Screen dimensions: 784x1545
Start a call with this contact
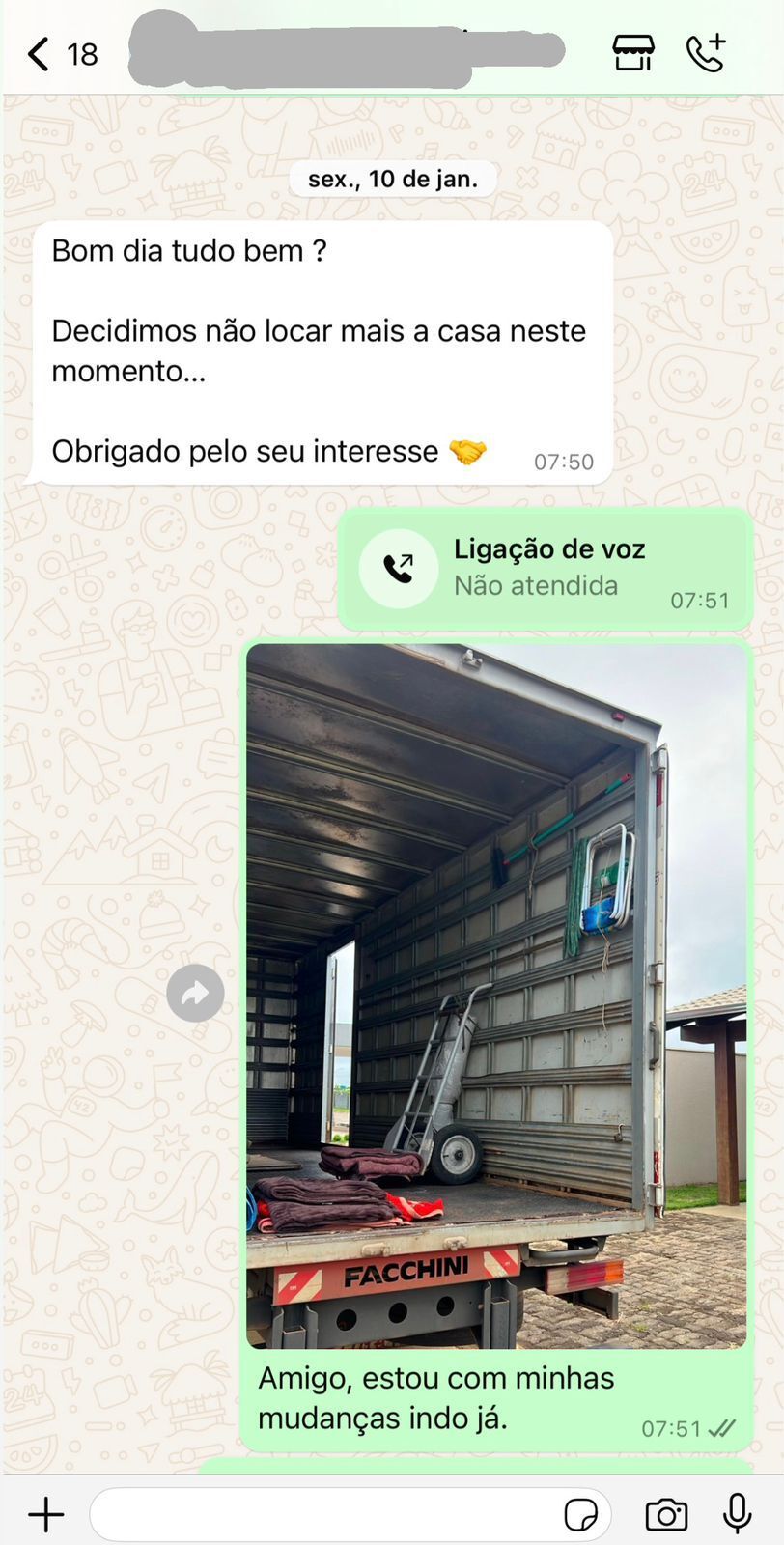click(706, 53)
